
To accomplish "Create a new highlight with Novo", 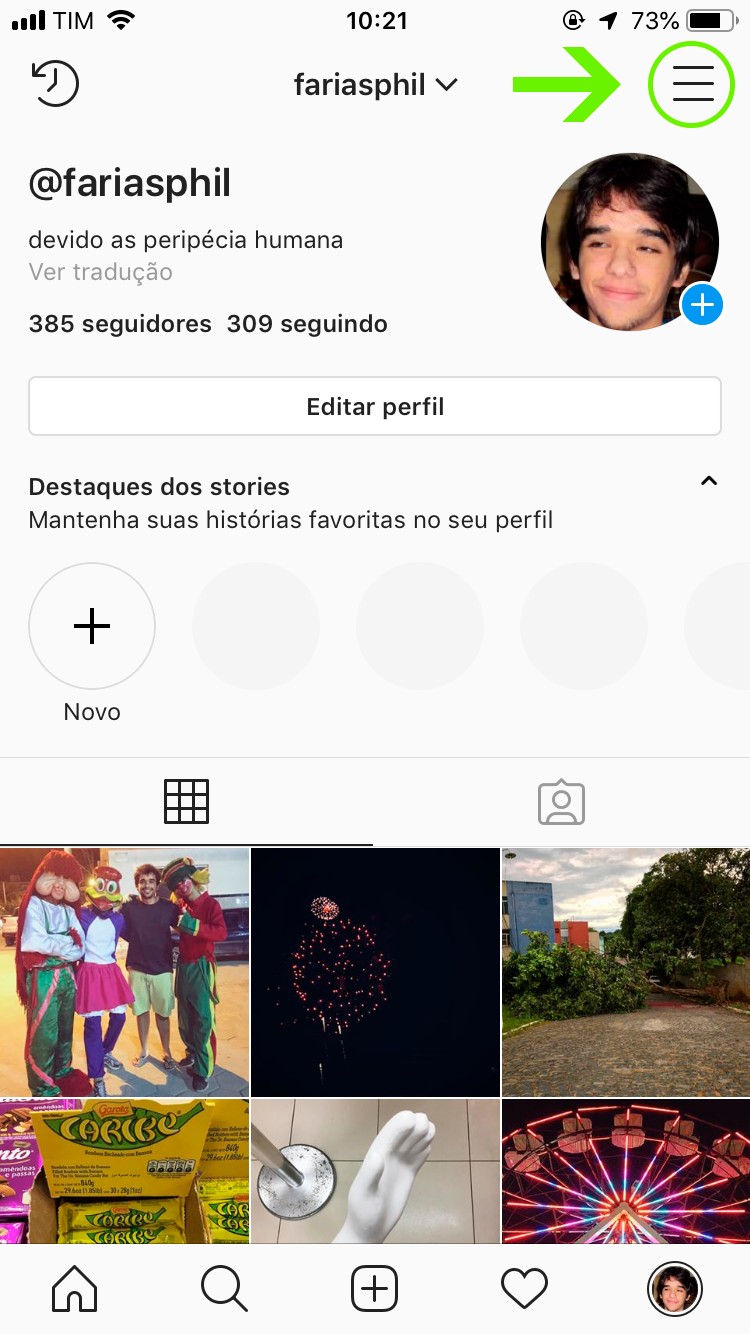I will [92, 626].
